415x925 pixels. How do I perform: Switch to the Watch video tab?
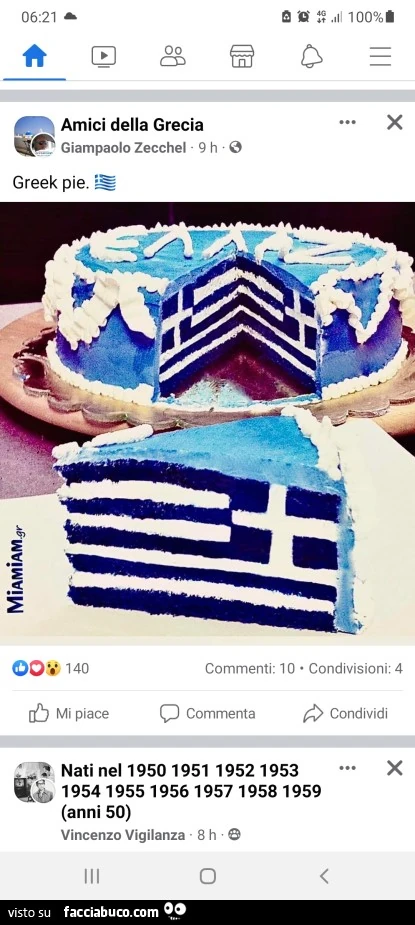click(103, 56)
